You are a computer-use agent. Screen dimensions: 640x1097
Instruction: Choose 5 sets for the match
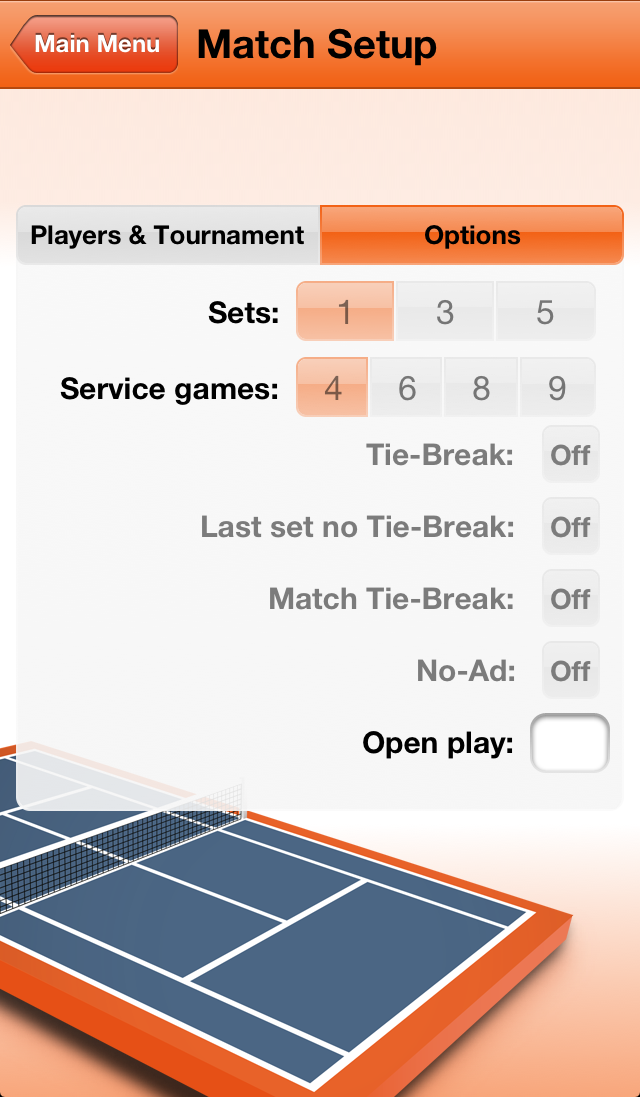click(545, 312)
